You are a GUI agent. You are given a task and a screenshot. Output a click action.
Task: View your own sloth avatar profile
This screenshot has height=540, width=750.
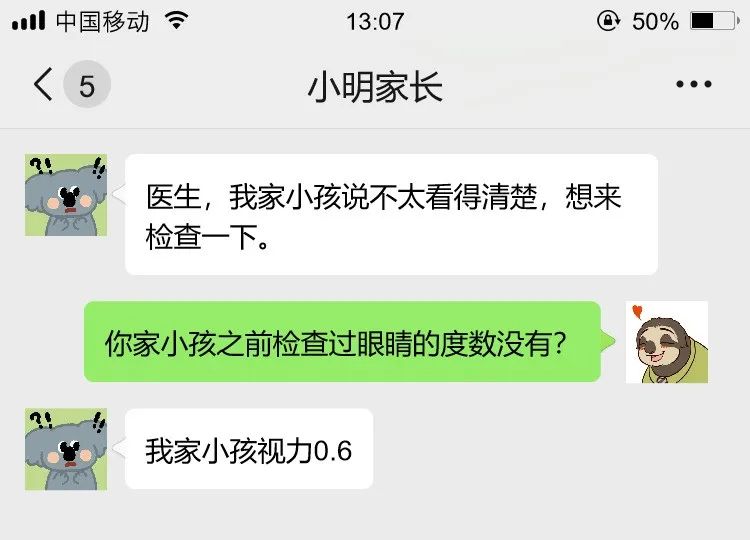666,342
